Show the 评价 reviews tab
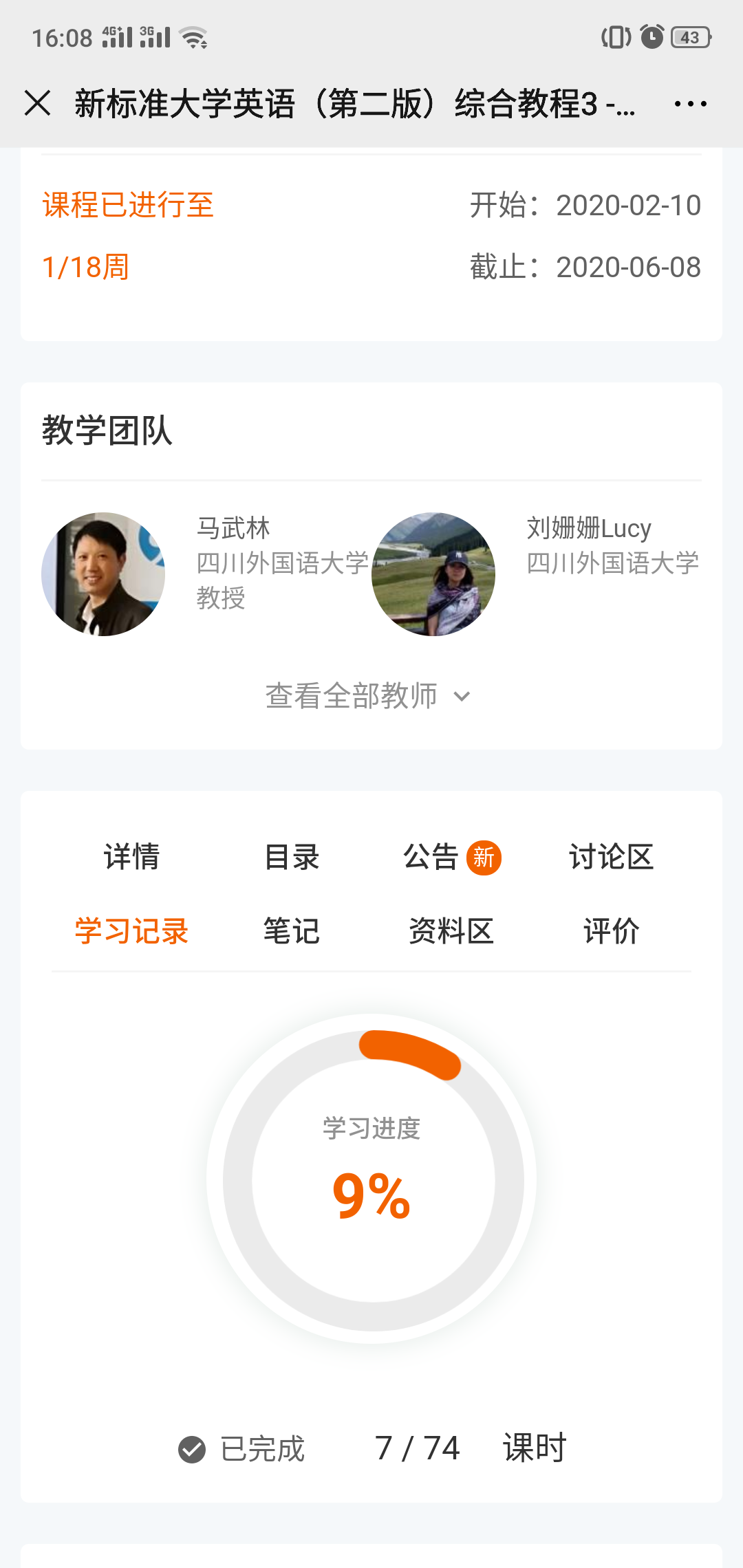The width and height of the screenshot is (743, 1568). point(611,932)
